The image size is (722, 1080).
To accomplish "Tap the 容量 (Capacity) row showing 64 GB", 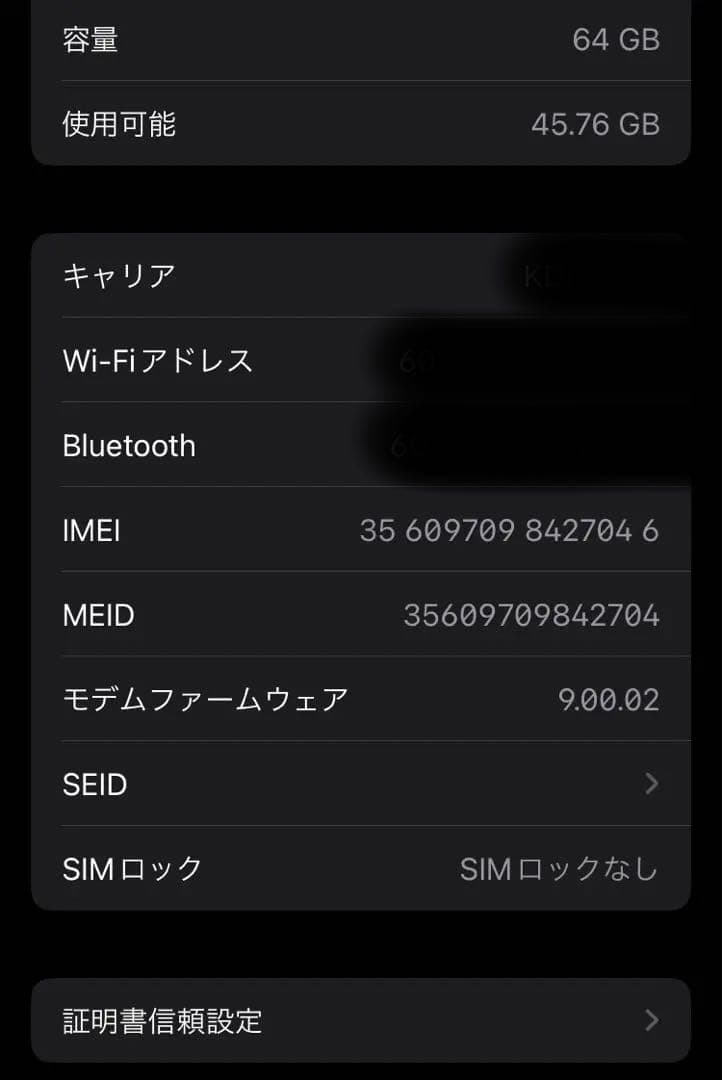I will 360,40.
